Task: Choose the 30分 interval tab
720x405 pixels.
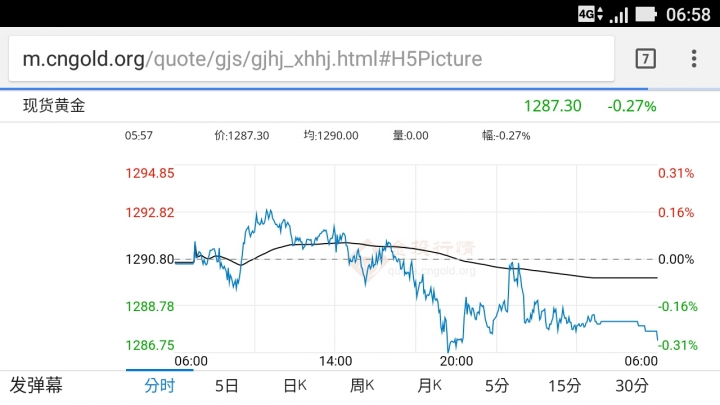Action: tap(632, 385)
